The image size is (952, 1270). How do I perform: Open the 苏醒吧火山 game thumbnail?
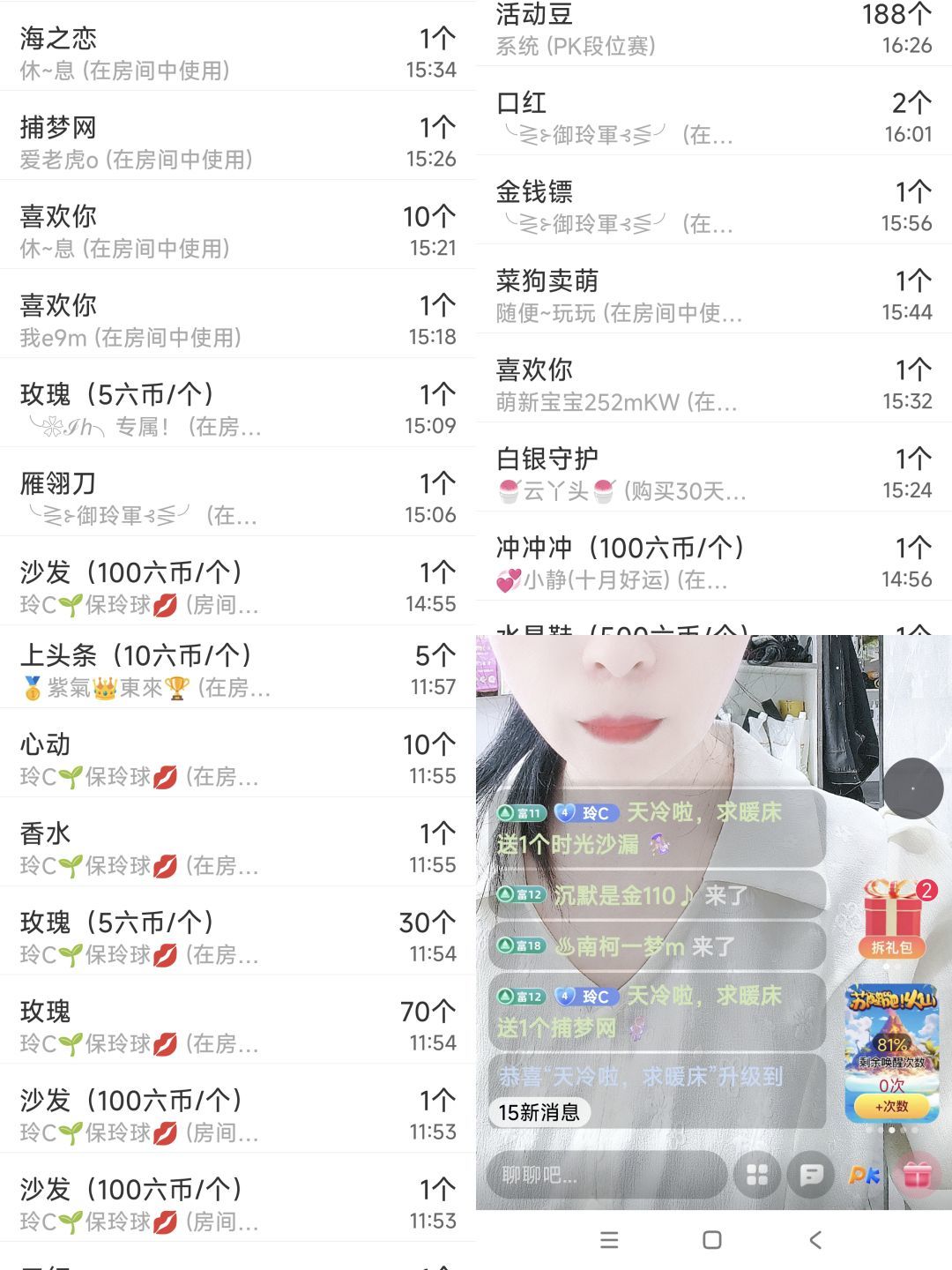[892, 1019]
